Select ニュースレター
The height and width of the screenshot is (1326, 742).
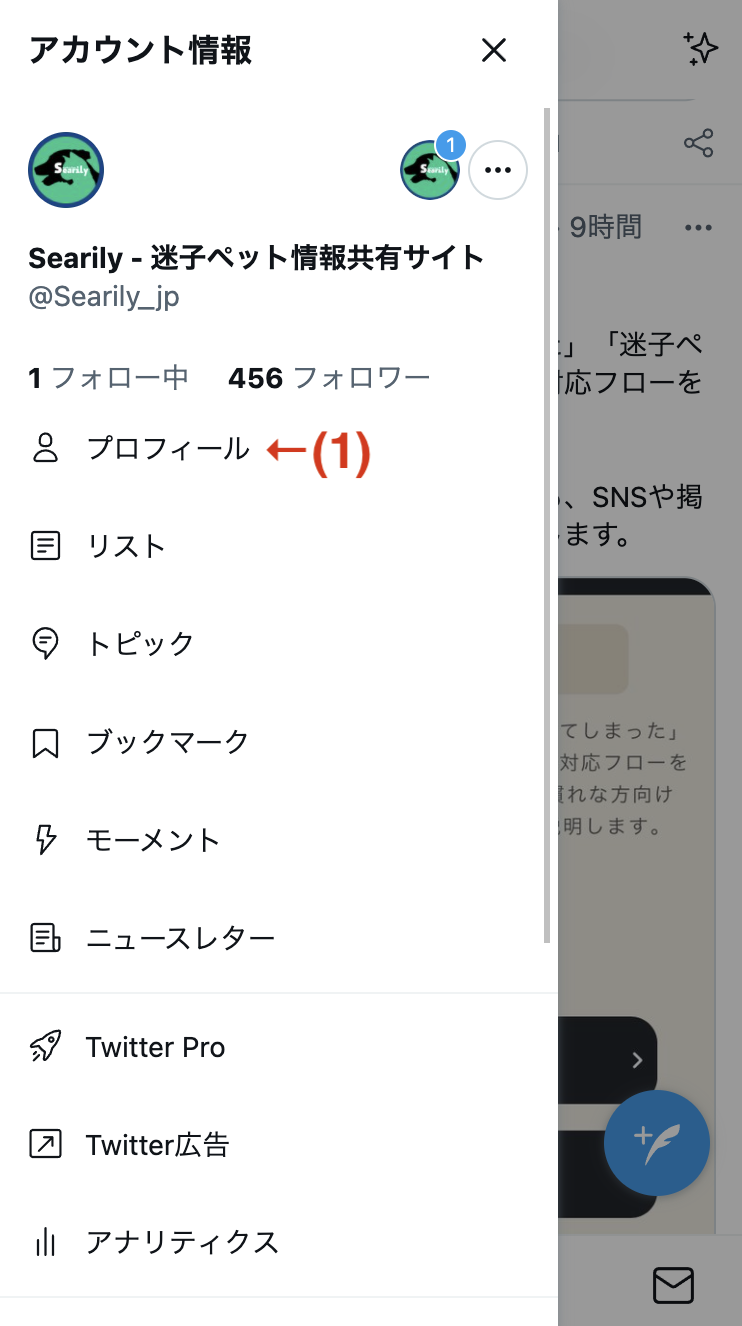click(180, 938)
